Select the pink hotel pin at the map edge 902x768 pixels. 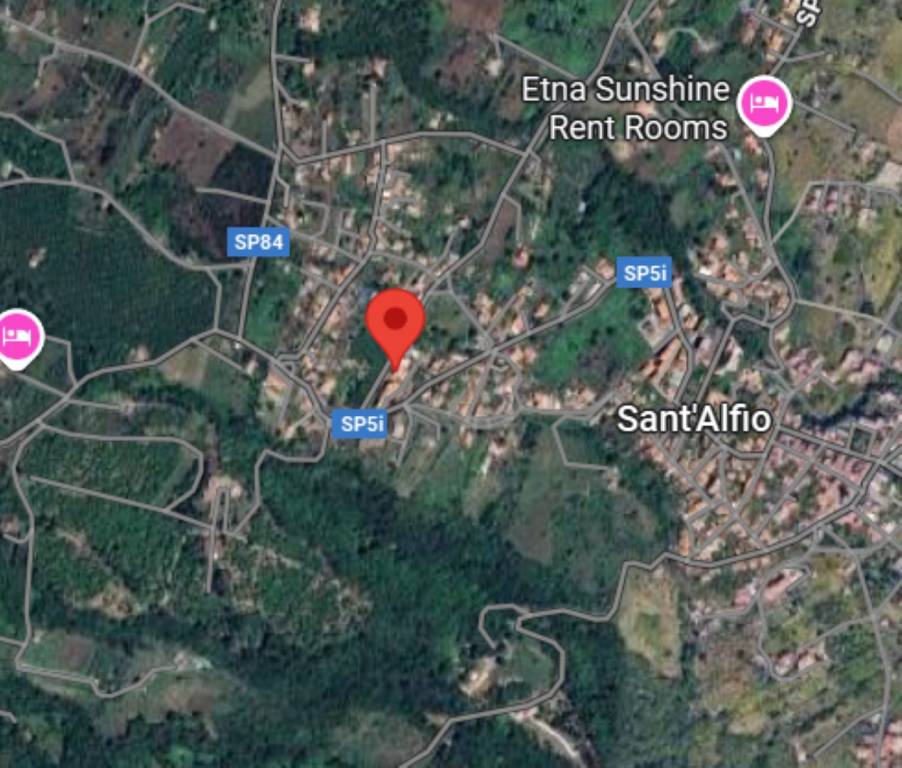click(x=17, y=337)
